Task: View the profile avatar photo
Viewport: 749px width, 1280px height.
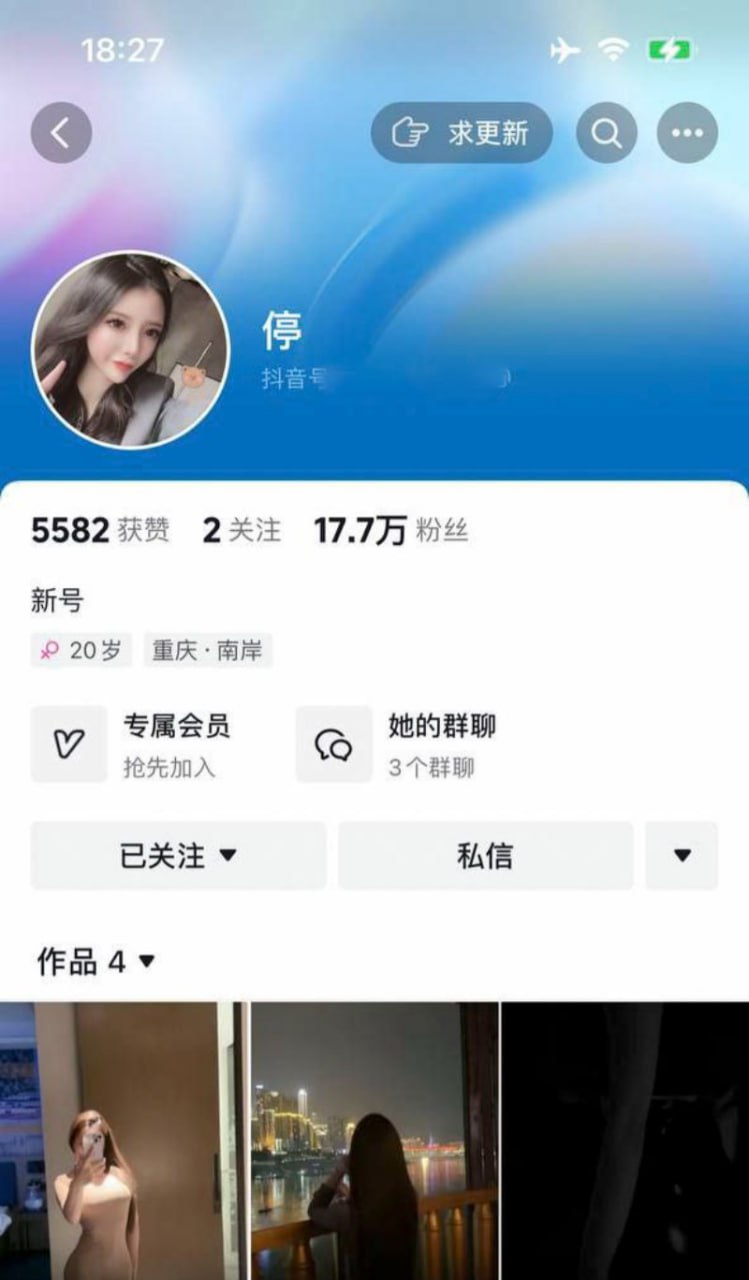Action: click(131, 349)
